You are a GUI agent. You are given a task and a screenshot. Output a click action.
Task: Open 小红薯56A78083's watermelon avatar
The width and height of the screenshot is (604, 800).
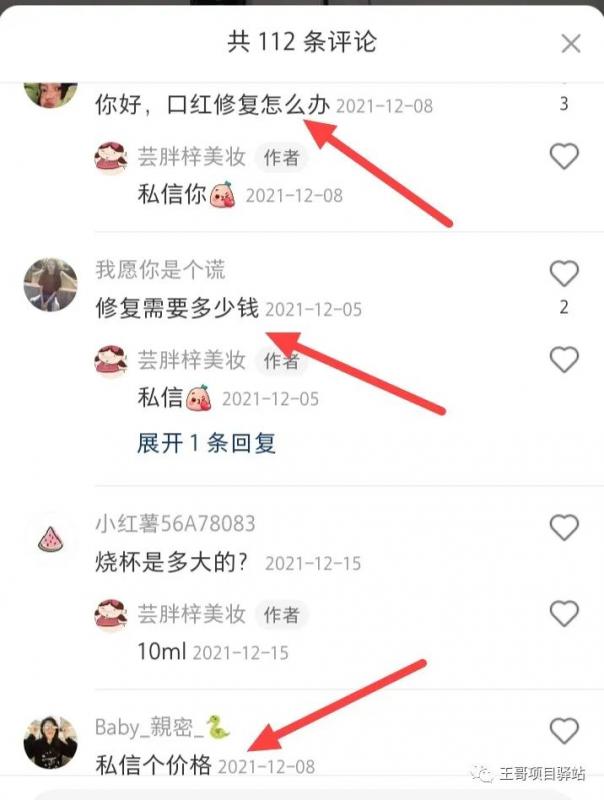click(x=50, y=540)
